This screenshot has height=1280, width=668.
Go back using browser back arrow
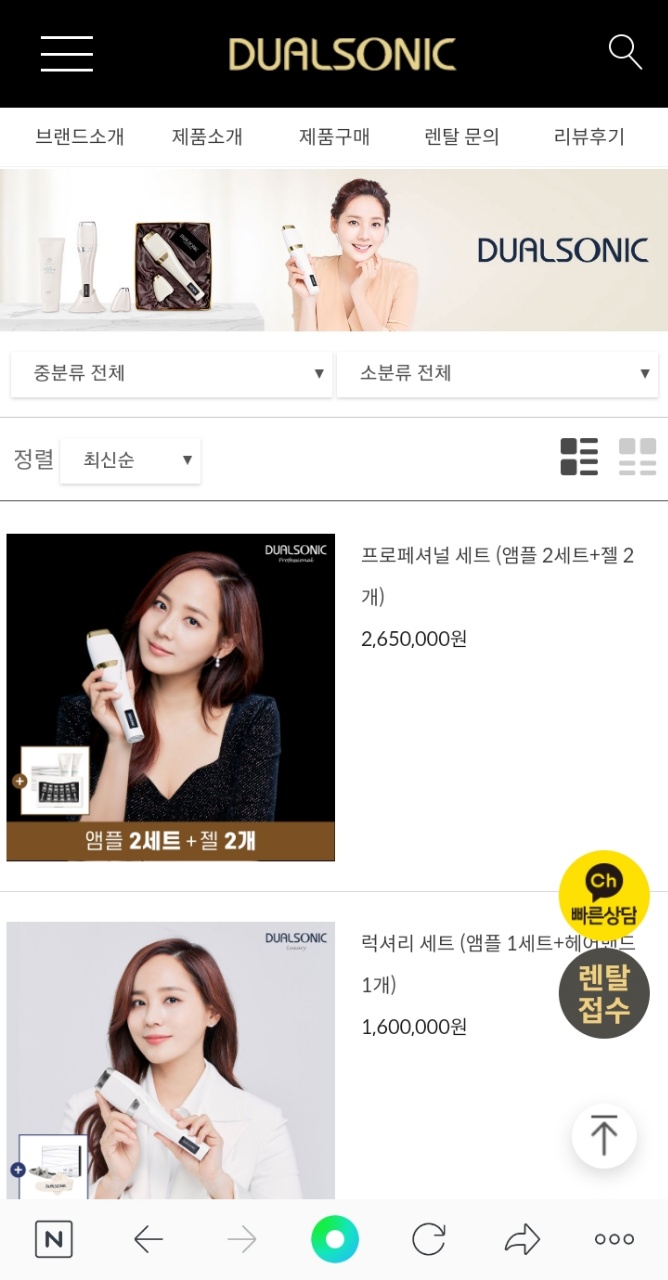pos(148,1240)
